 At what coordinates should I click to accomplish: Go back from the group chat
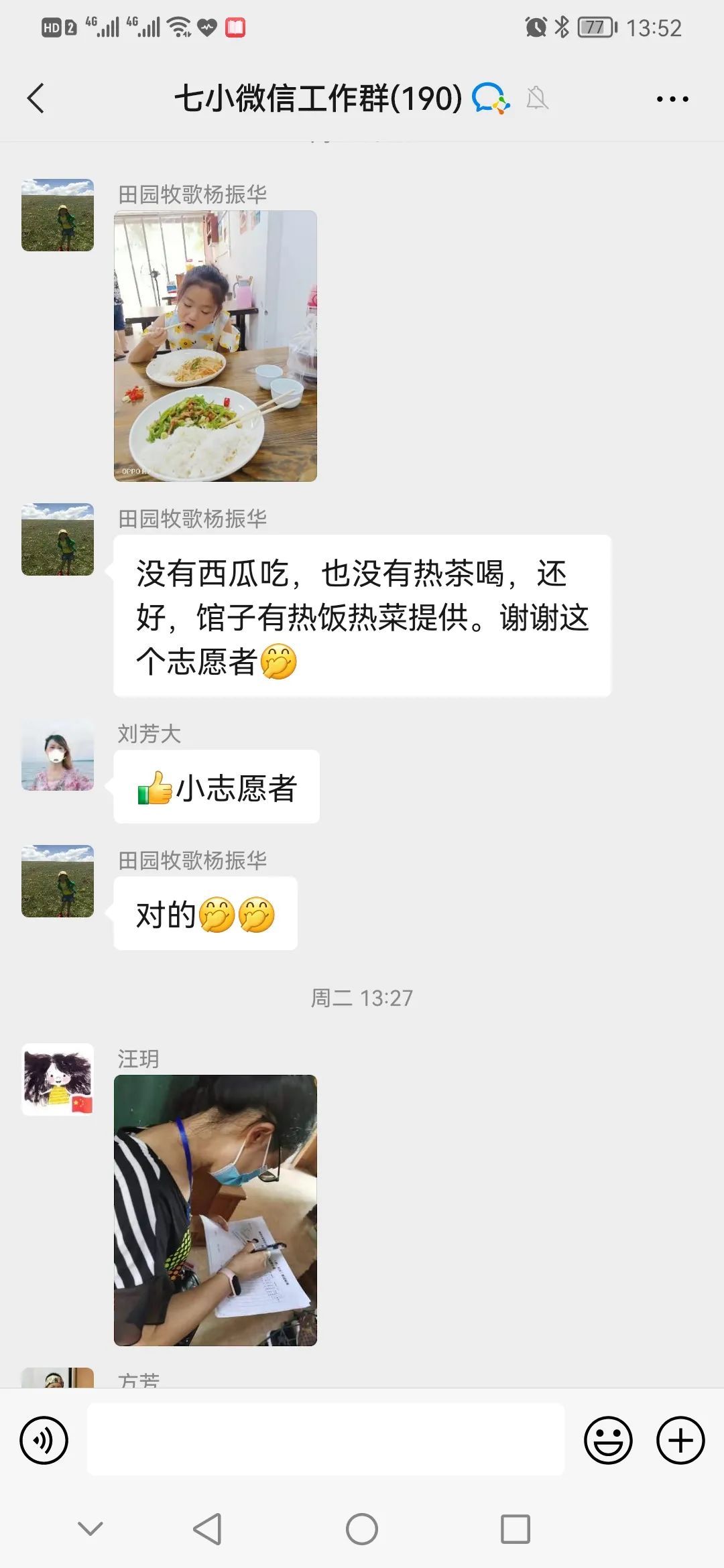click(36, 99)
